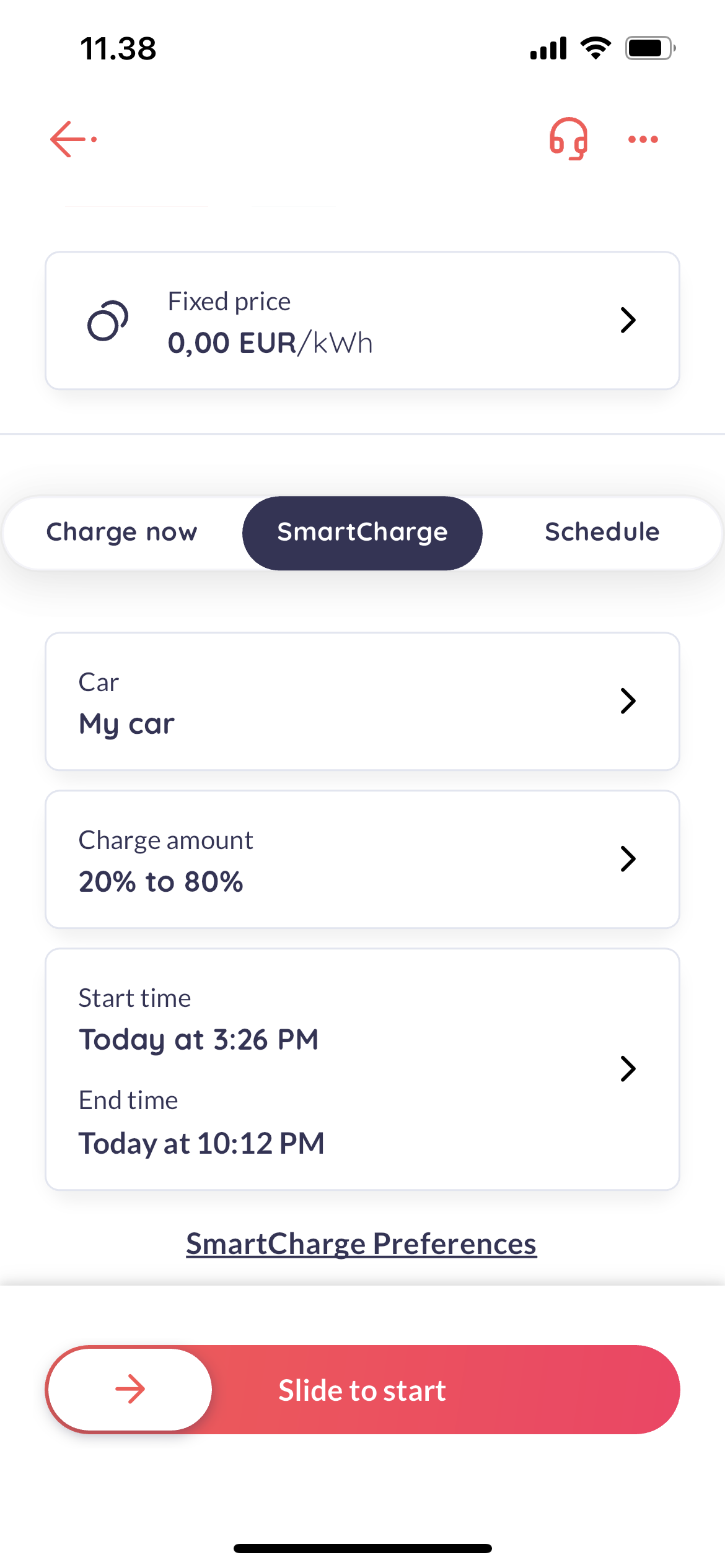725x1568 pixels.
Task: Switch to the Charge now tab
Action: click(122, 533)
